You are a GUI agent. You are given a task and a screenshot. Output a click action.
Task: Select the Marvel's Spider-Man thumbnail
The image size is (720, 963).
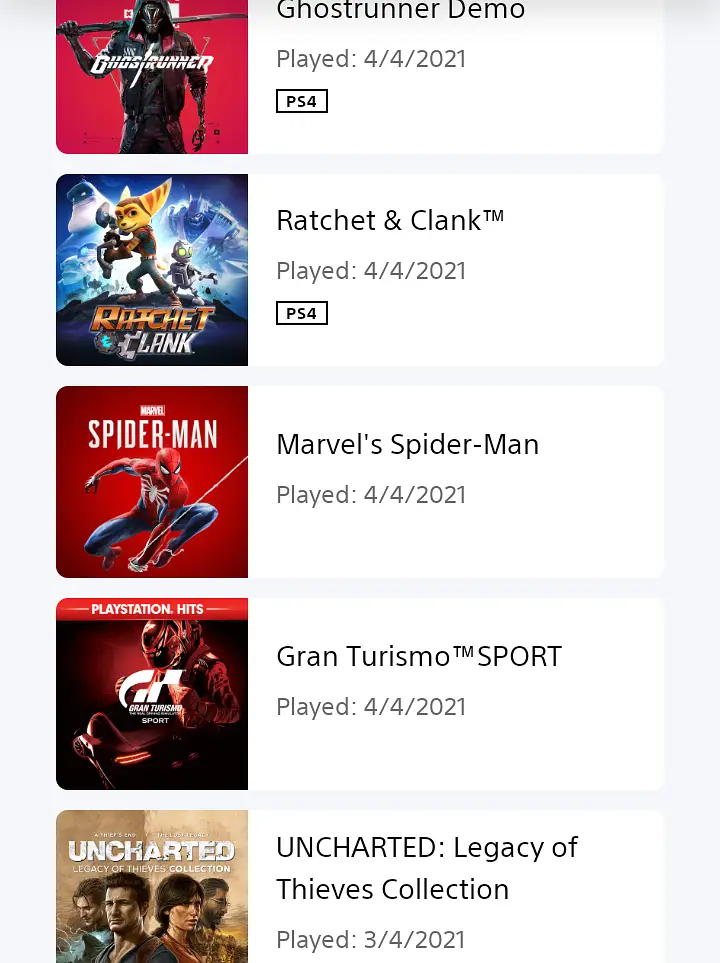coord(152,482)
